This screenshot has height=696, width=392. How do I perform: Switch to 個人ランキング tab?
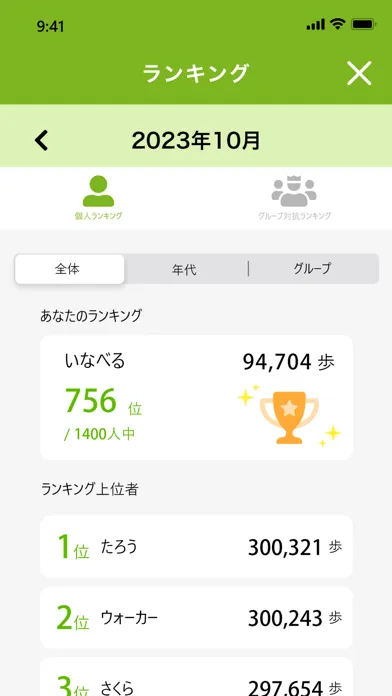tap(98, 198)
